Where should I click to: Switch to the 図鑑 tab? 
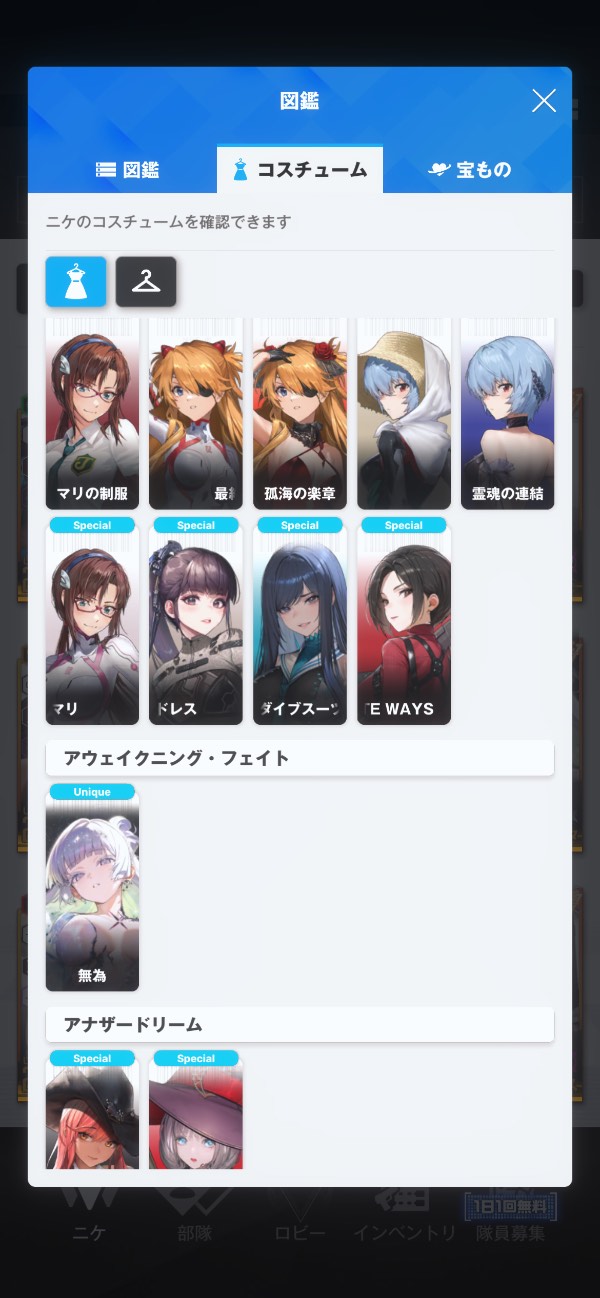(x=127, y=170)
